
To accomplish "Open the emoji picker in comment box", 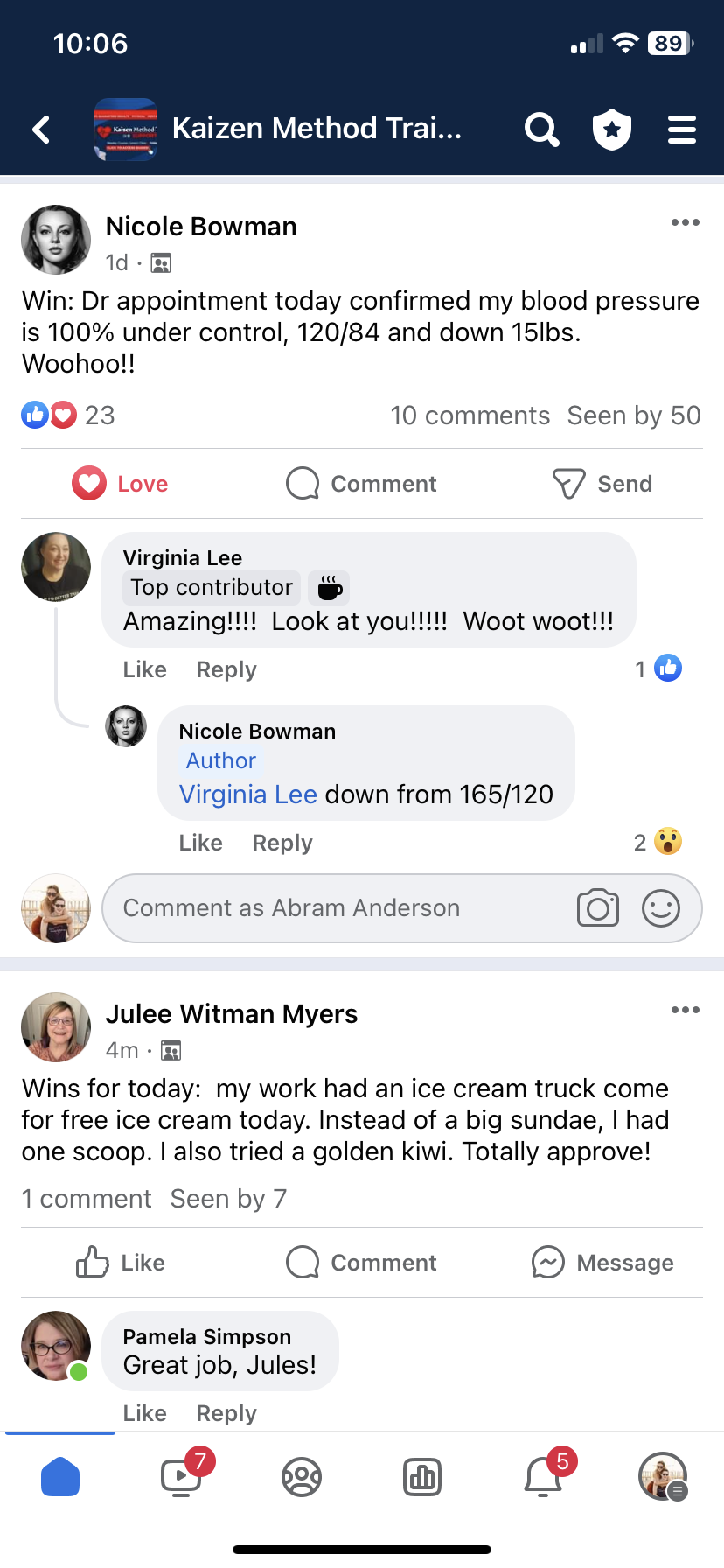I will [x=661, y=908].
